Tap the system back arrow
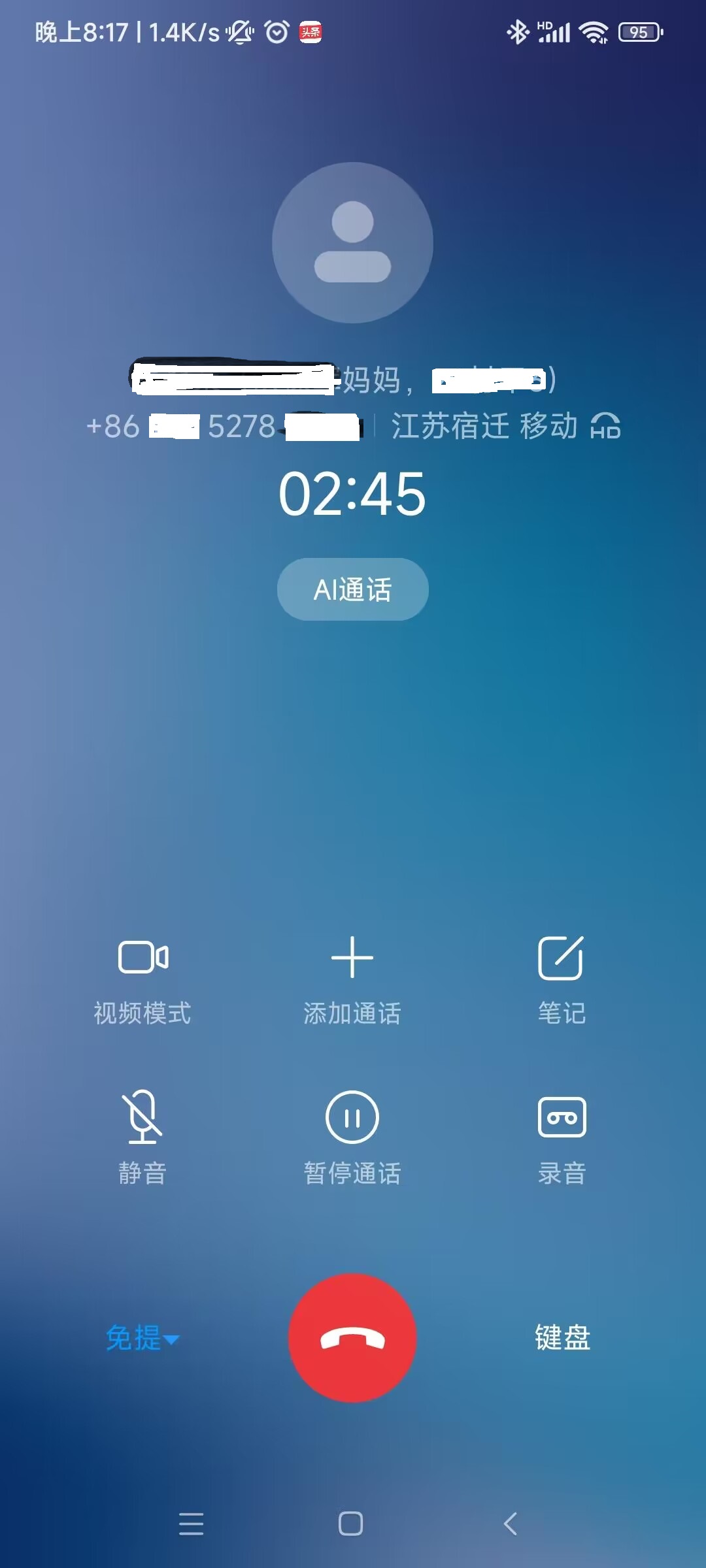Screen dimensions: 706x1568 click(x=511, y=1524)
